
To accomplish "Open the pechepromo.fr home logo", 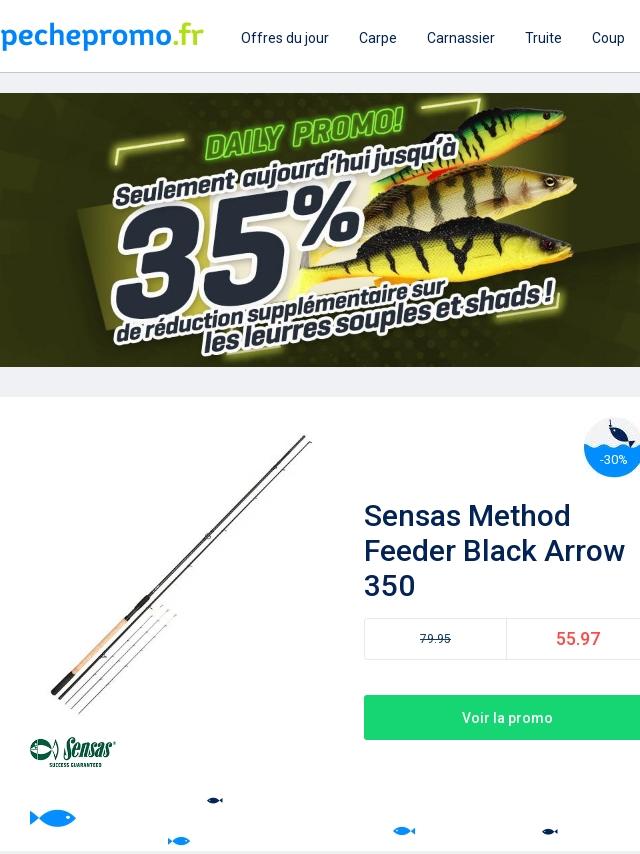I will click(102, 36).
